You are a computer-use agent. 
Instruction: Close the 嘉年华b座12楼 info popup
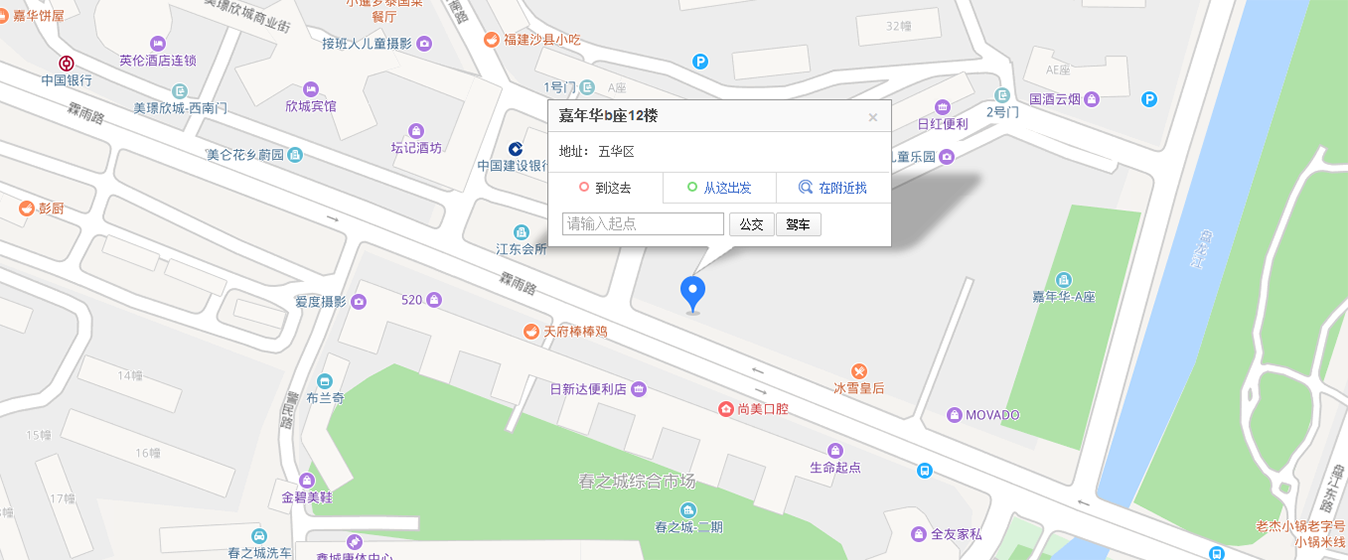[x=872, y=117]
